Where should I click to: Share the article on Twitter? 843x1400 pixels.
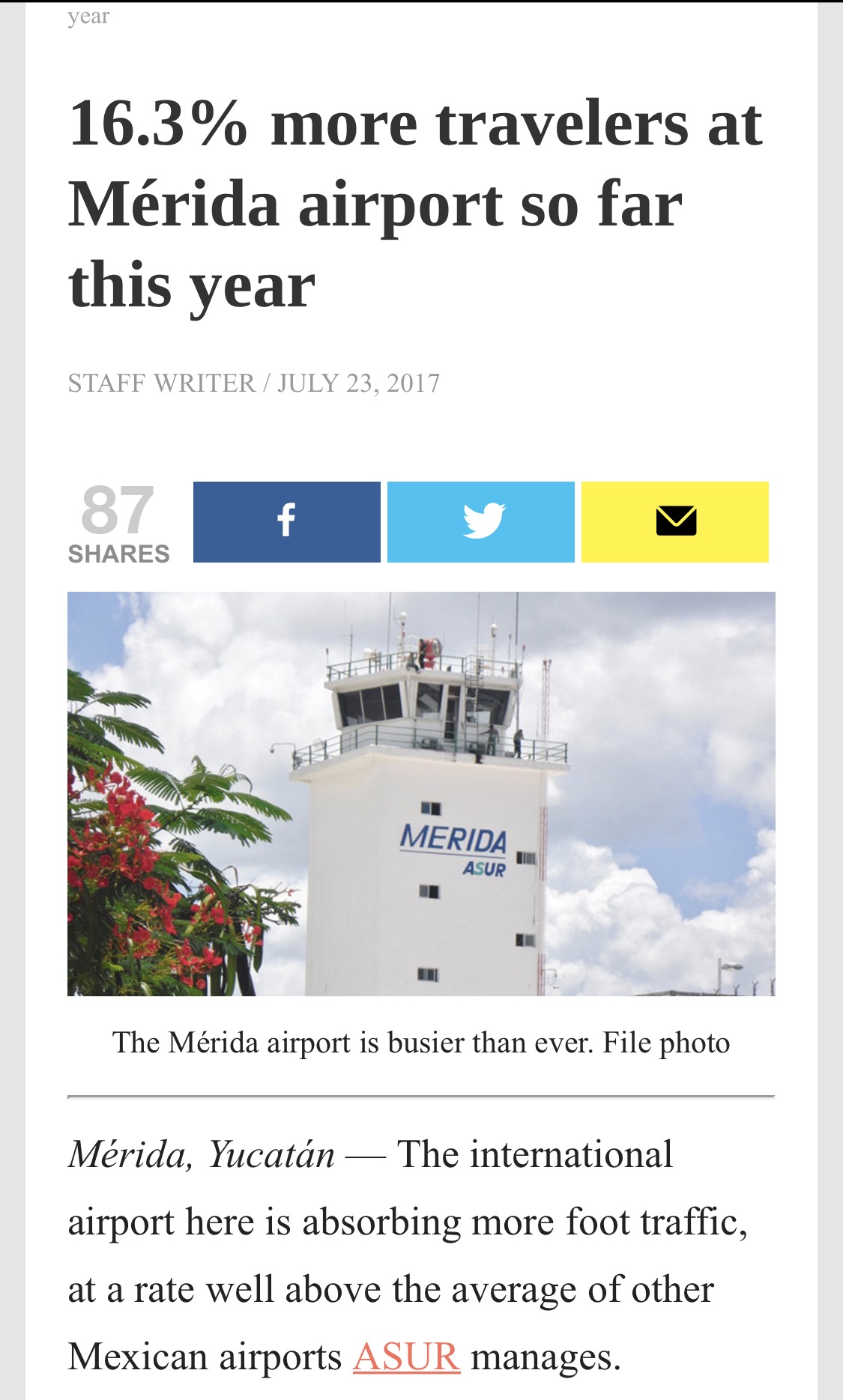tap(481, 522)
